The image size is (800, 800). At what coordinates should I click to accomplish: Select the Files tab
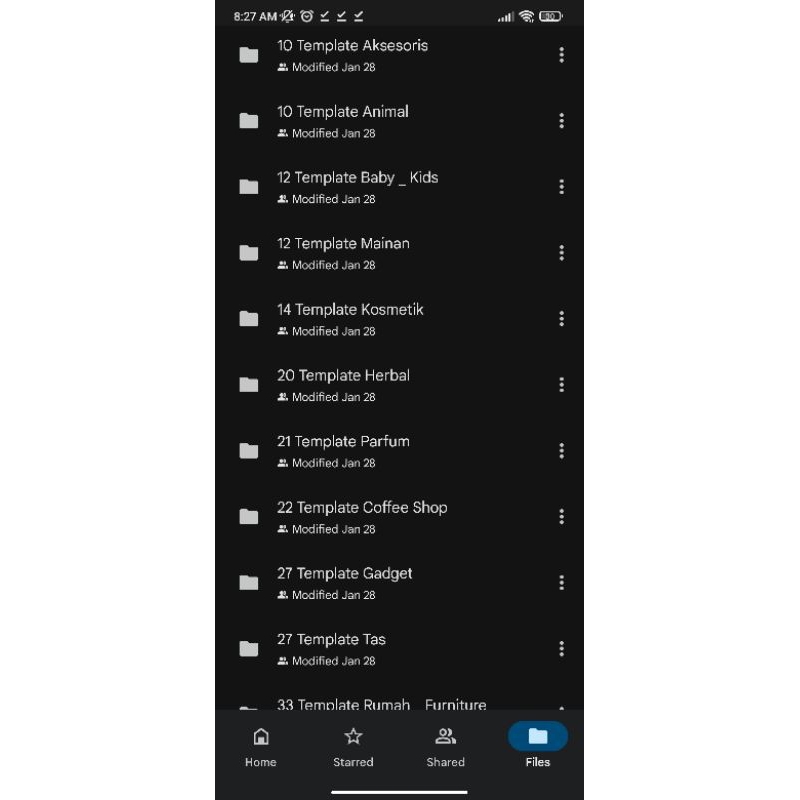537,746
